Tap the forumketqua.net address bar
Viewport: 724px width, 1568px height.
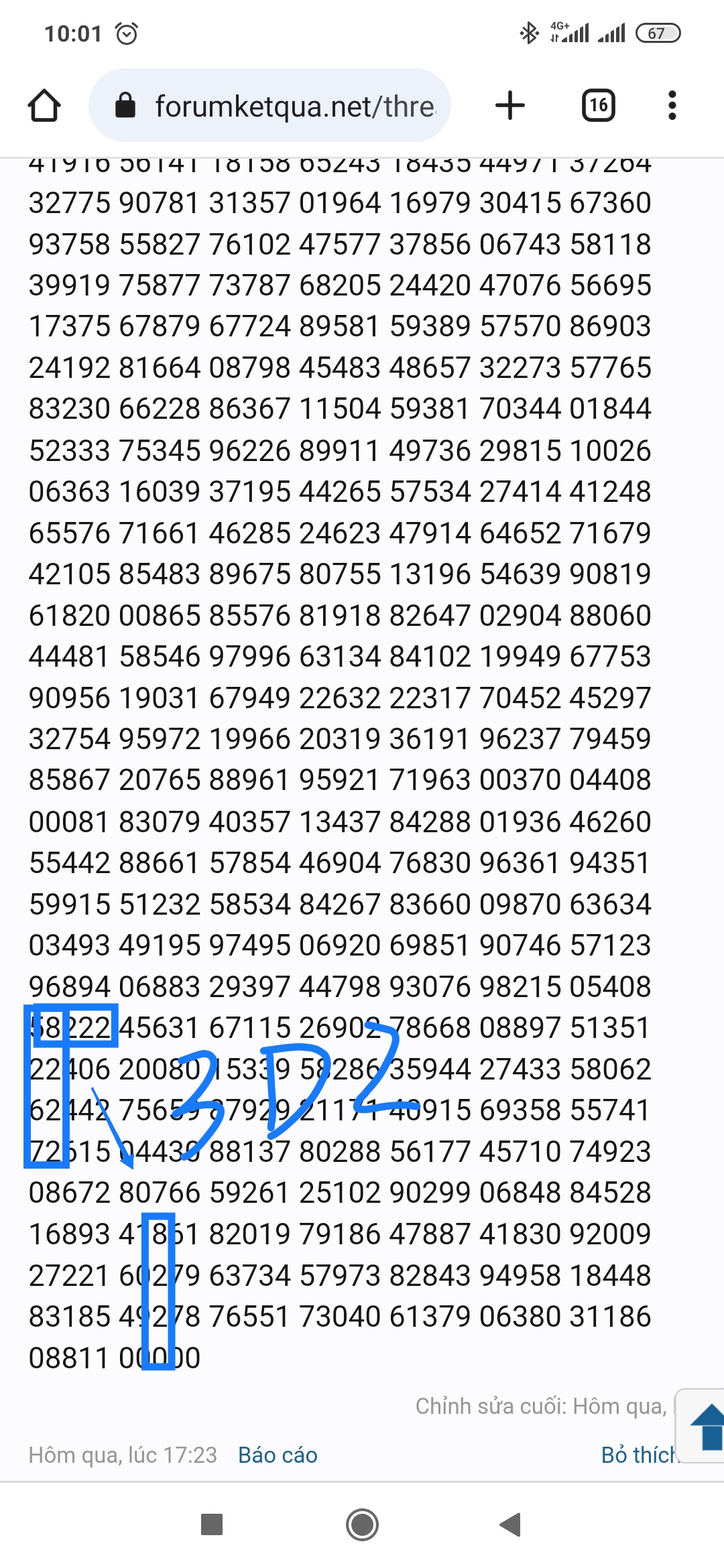point(269,105)
